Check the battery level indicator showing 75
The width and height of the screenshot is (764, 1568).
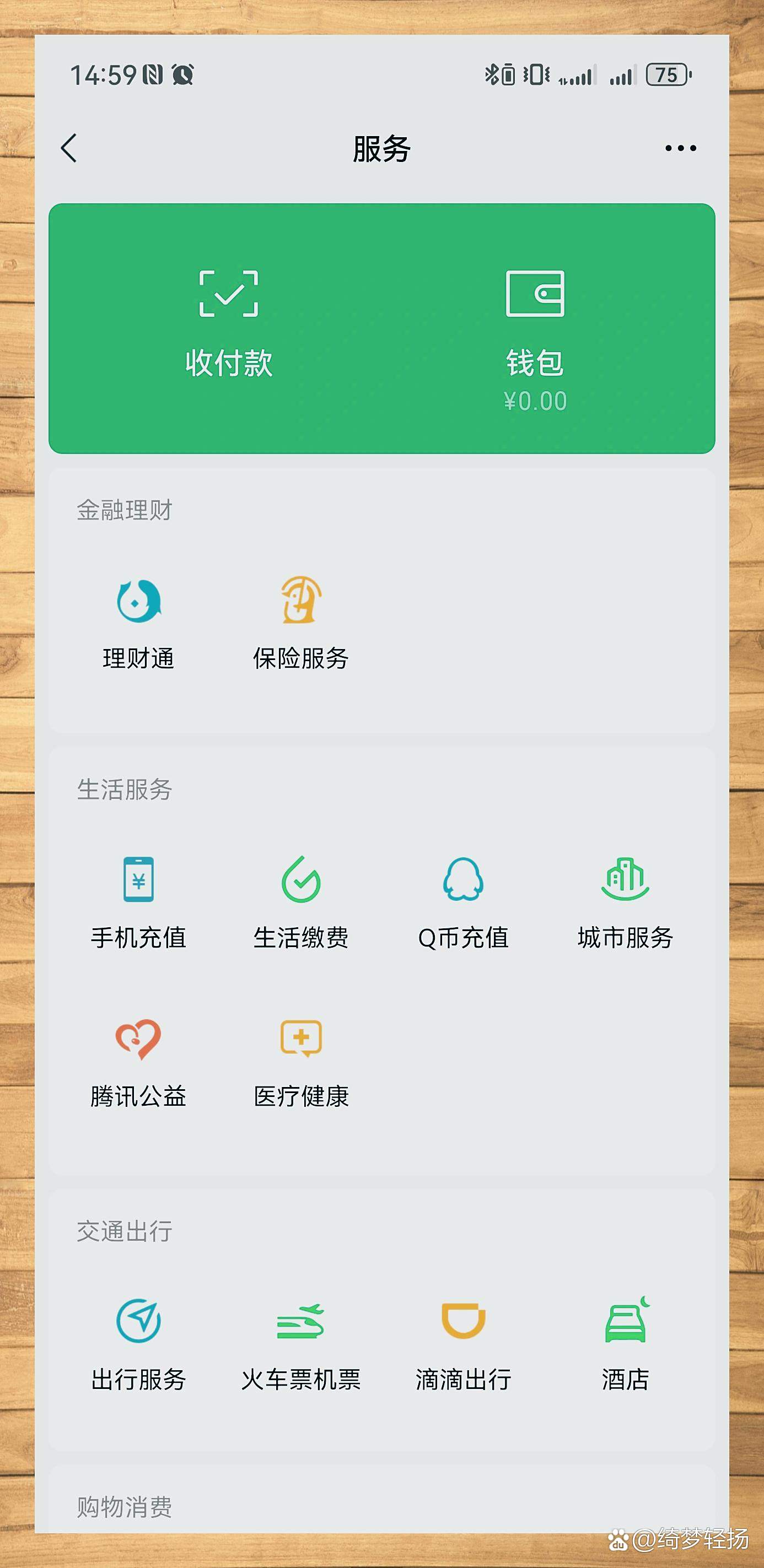pos(666,74)
